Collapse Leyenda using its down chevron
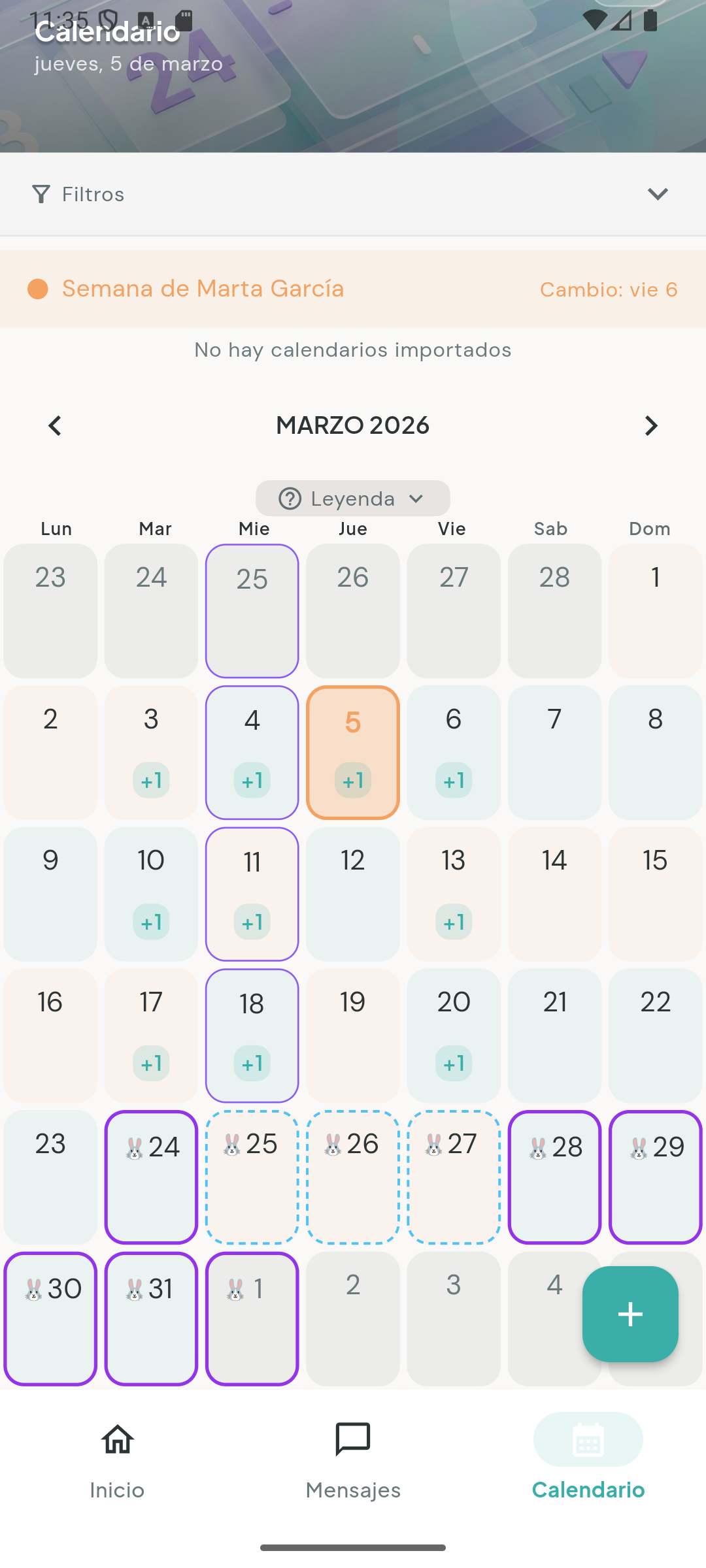This screenshot has width=706, height=1568. (416, 498)
